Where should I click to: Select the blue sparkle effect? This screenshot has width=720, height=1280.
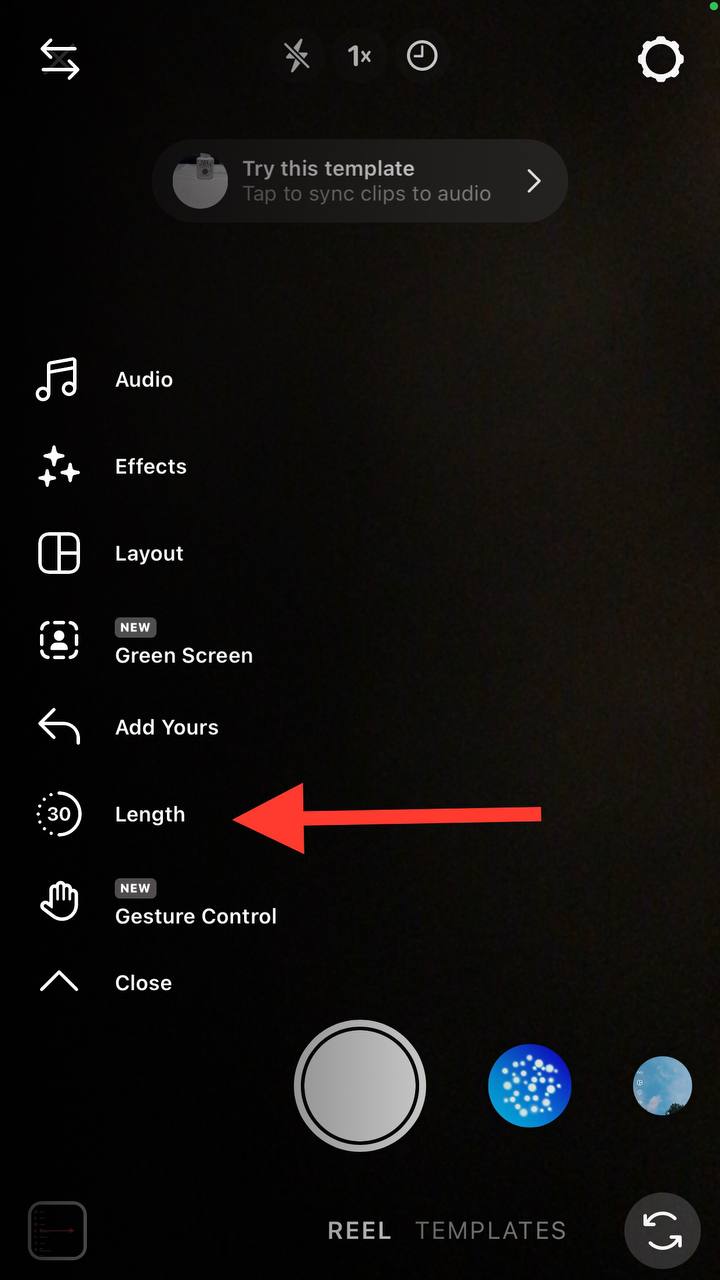pyautogui.click(x=530, y=1086)
